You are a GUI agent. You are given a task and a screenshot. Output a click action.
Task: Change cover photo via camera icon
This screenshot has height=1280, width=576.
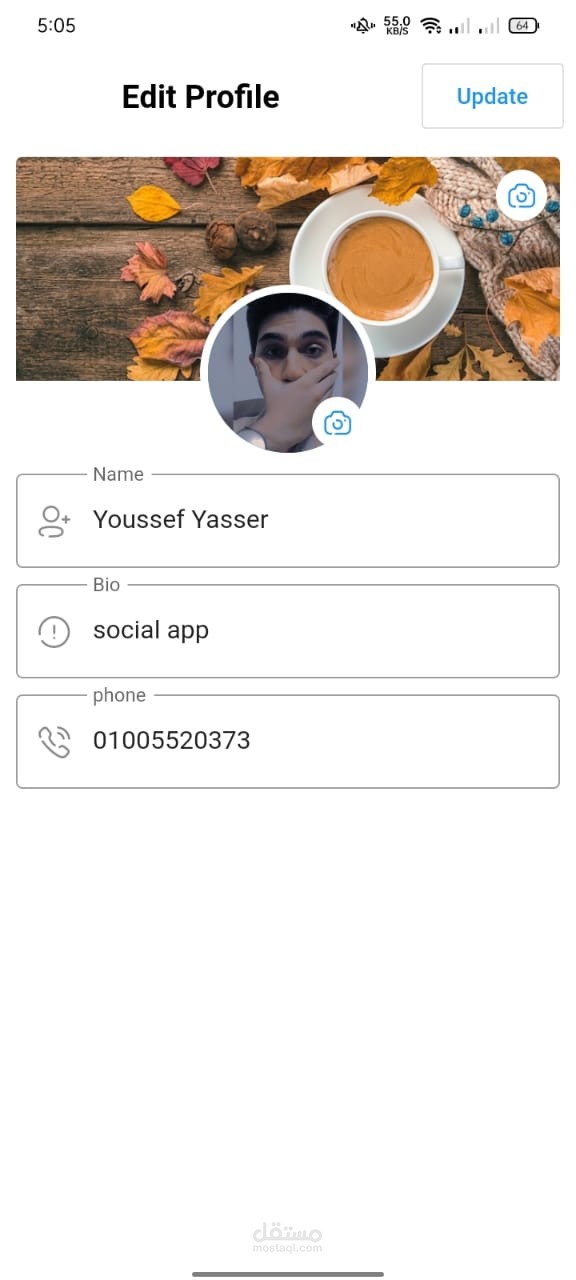(522, 195)
